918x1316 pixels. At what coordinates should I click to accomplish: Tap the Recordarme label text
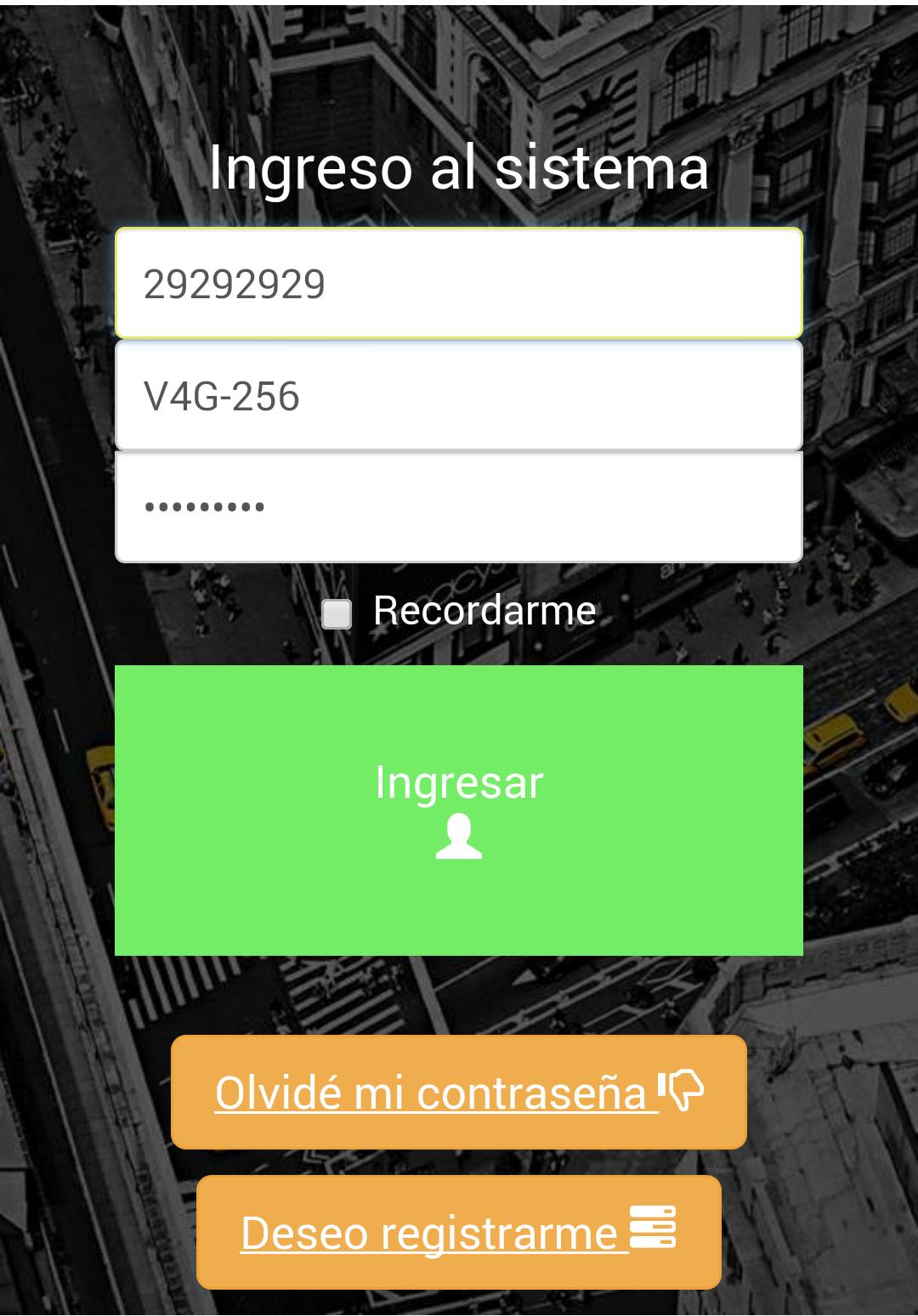[x=483, y=610]
